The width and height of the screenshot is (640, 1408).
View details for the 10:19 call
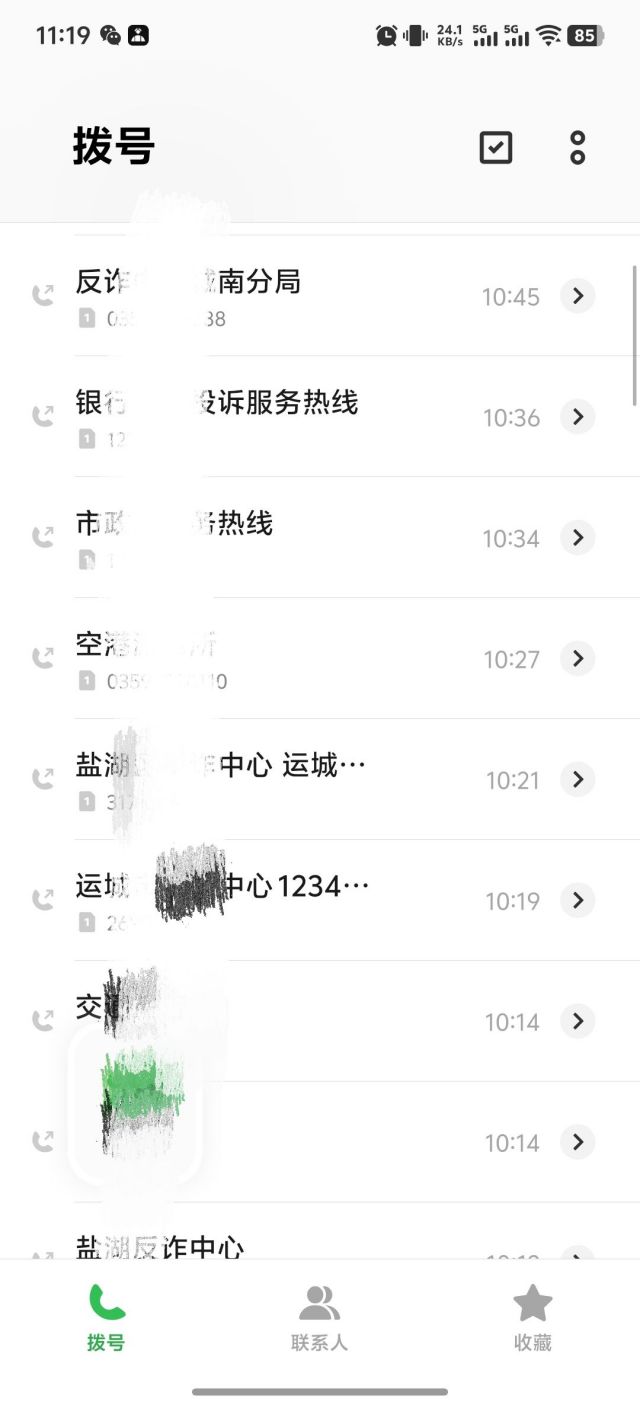pos(577,901)
